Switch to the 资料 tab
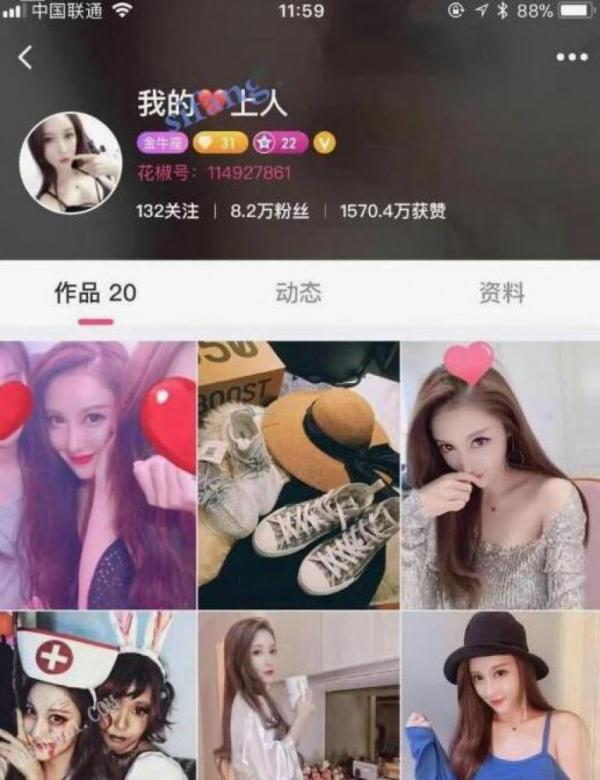Screen dimensions: 600x780 pos(502,293)
